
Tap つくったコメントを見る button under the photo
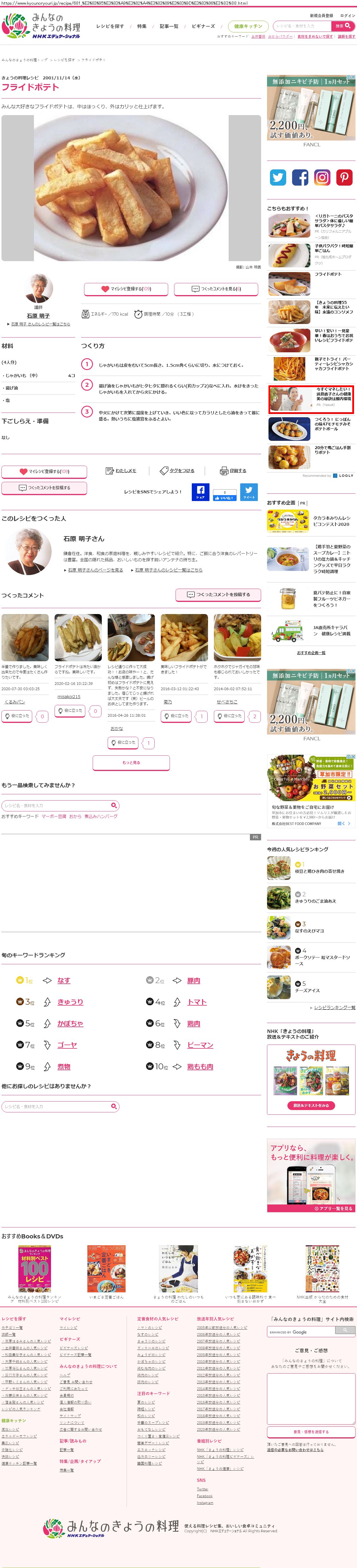pyautogui.click(x=216, y=289)
